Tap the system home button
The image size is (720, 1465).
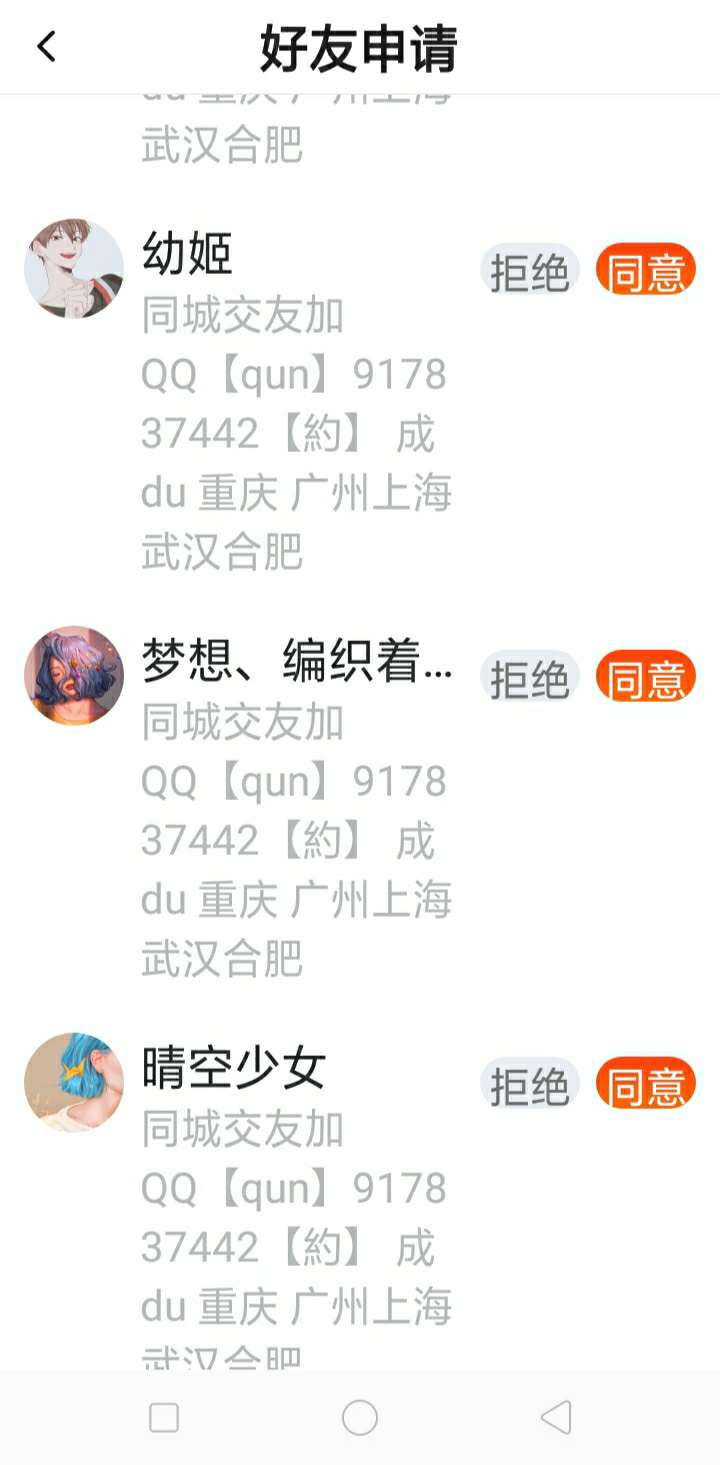tap(360, 1417)
